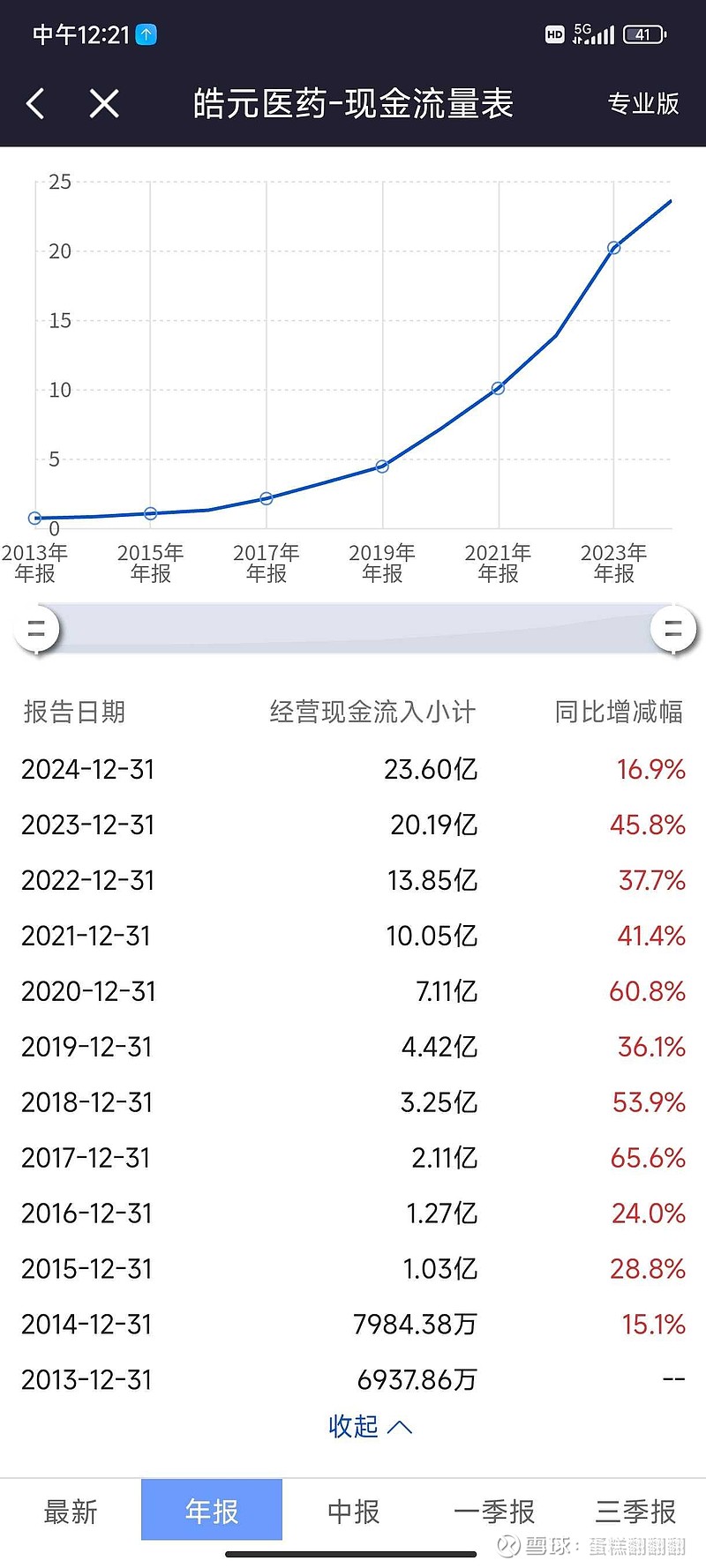This screenshot has height=1568, width=706.
Task: Collapse the table with 收起
Action: pos(371,1425)
